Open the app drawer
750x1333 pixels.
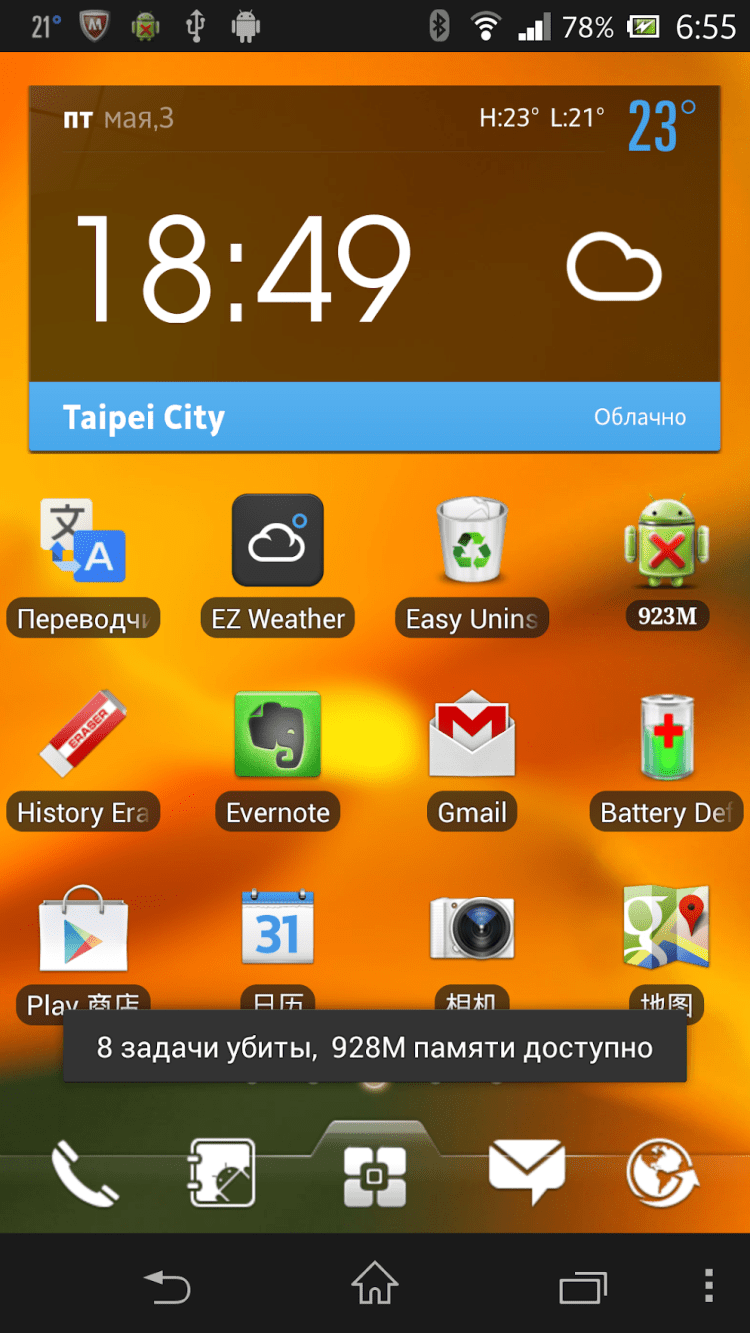click(374, 1175)
